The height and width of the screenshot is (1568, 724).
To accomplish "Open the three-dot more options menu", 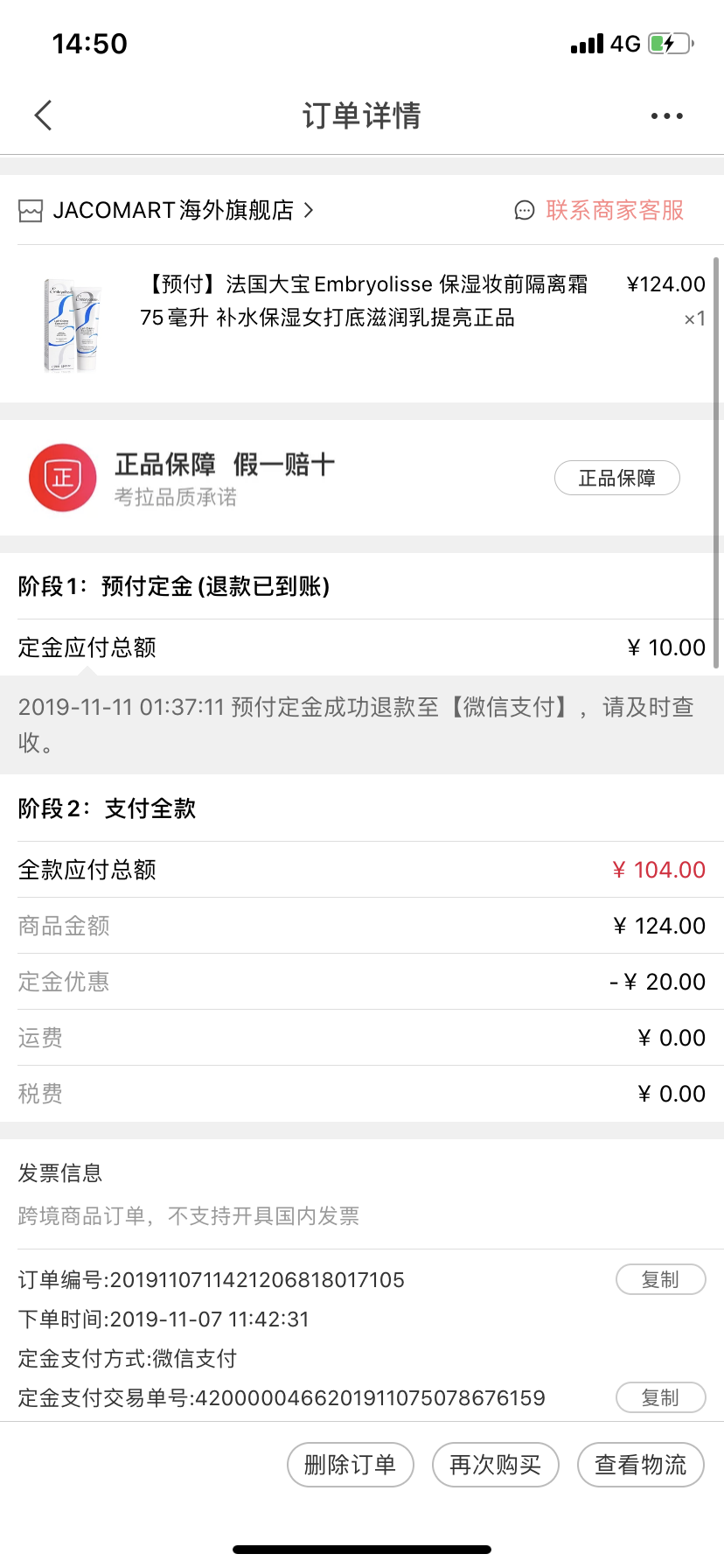I will click(x=666, y=115).
